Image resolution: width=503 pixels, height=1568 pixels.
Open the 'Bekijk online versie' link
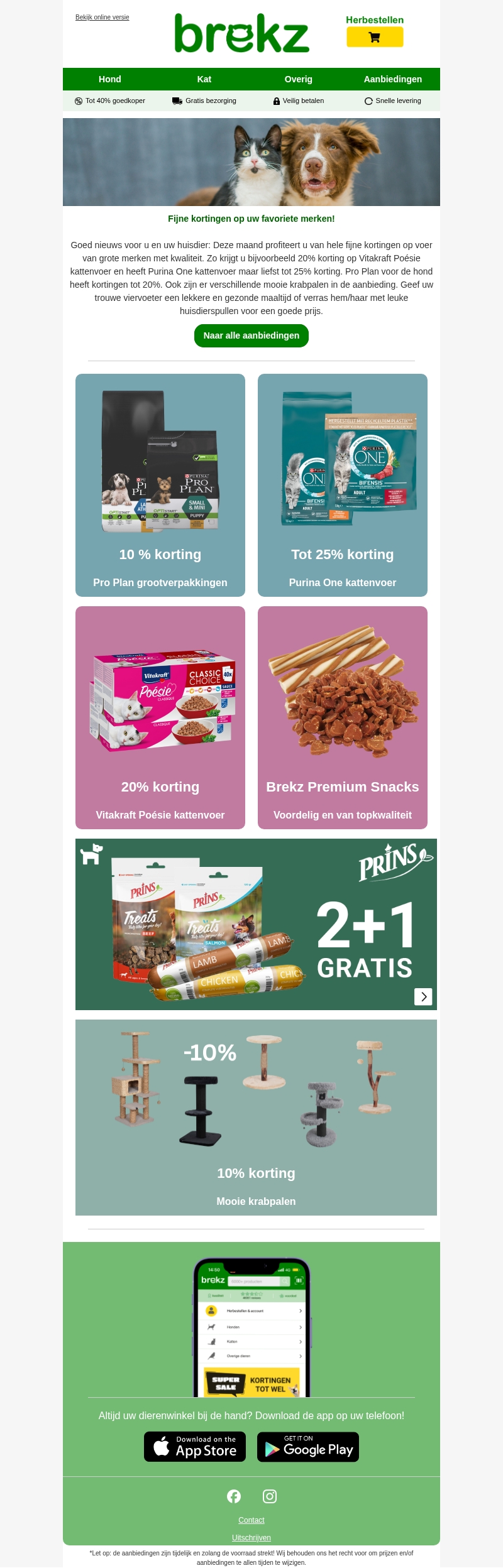point(102,18)
